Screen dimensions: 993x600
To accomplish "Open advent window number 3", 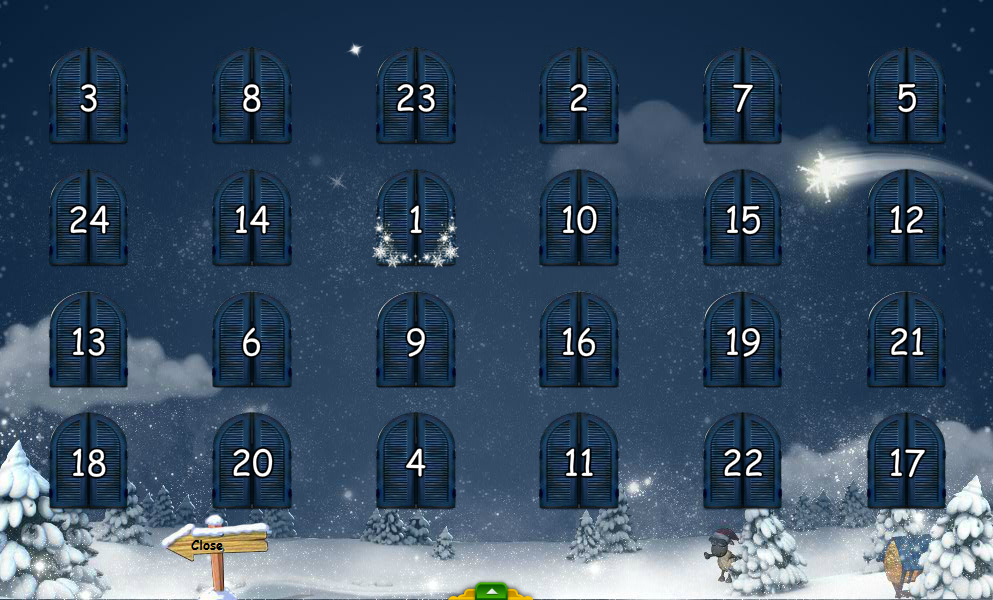I will coord(88,98).
